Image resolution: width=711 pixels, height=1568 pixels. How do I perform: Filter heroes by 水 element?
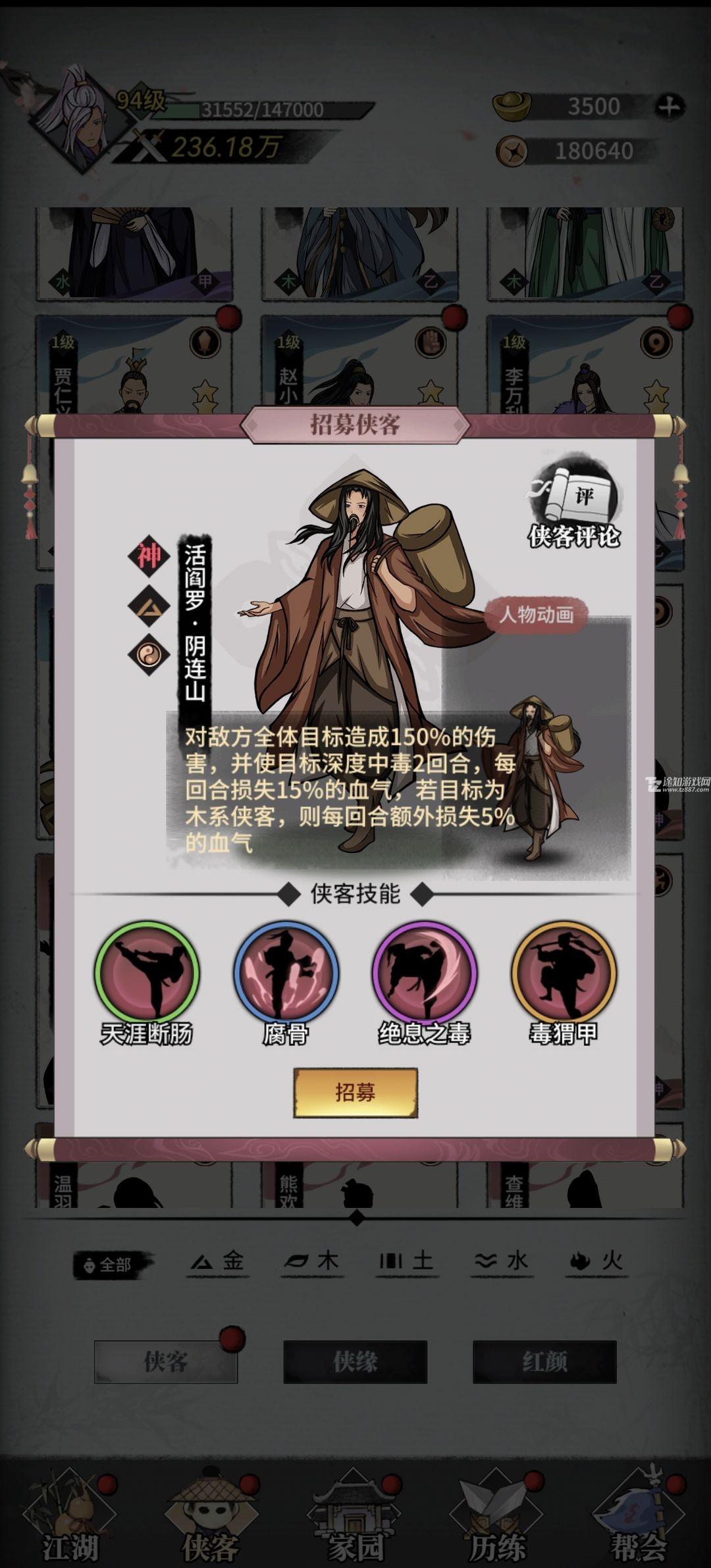pos(502,1262)
